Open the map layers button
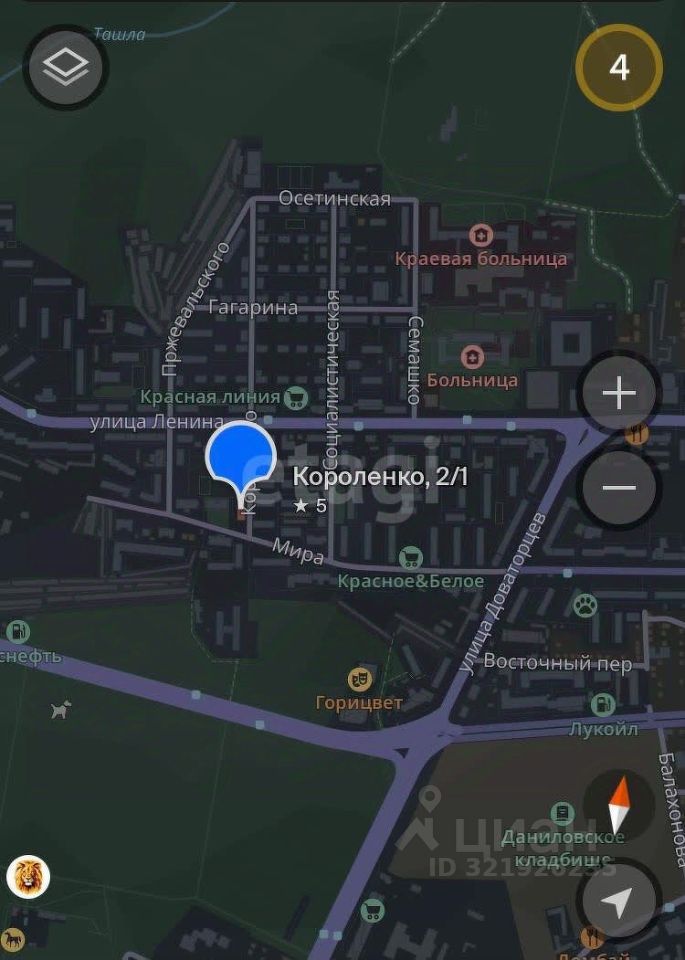Screen dimensions: 685x960 pos(66,67)
